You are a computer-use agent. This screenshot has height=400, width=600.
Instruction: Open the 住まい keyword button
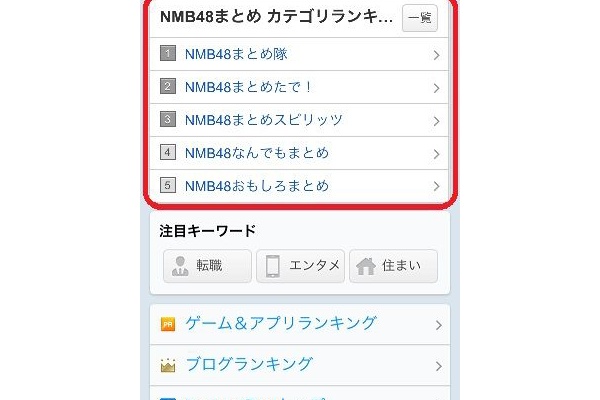[x=393, y=266]
